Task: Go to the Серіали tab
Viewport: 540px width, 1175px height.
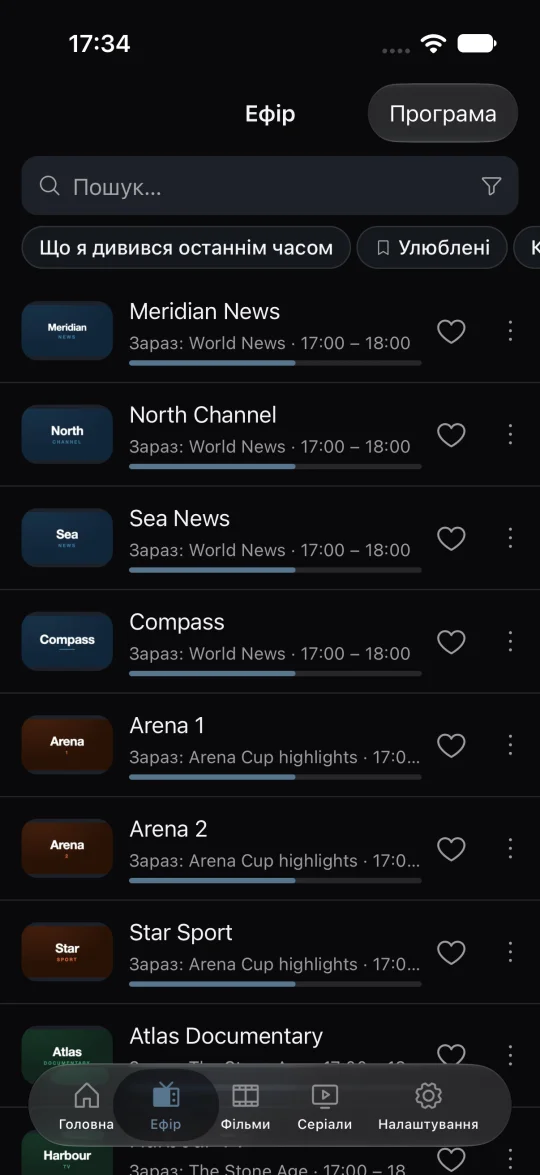Action: (x=324, y=1106)
